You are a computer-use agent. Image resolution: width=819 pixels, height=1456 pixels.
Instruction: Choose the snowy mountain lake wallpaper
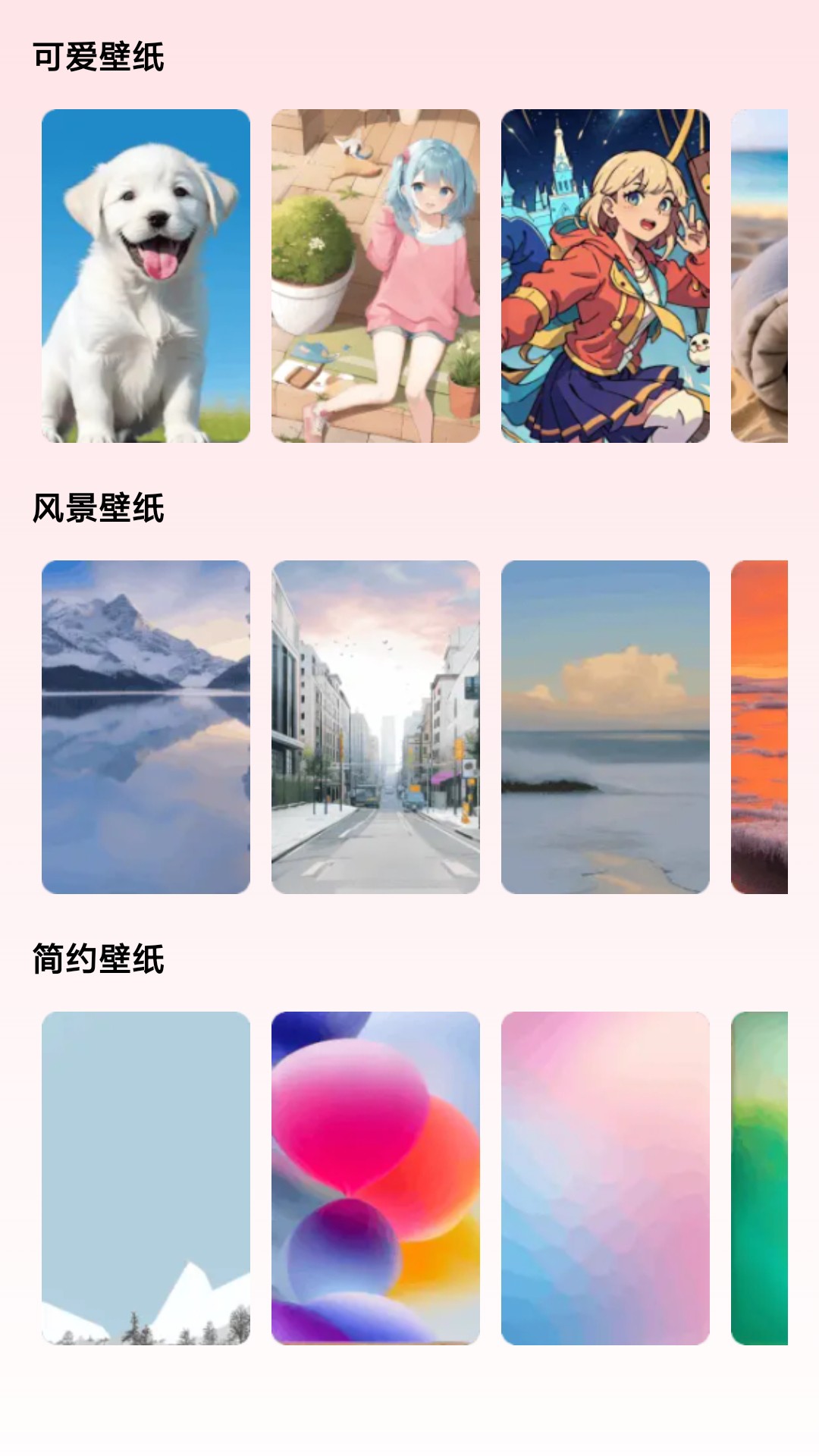[x=146, y=726]
